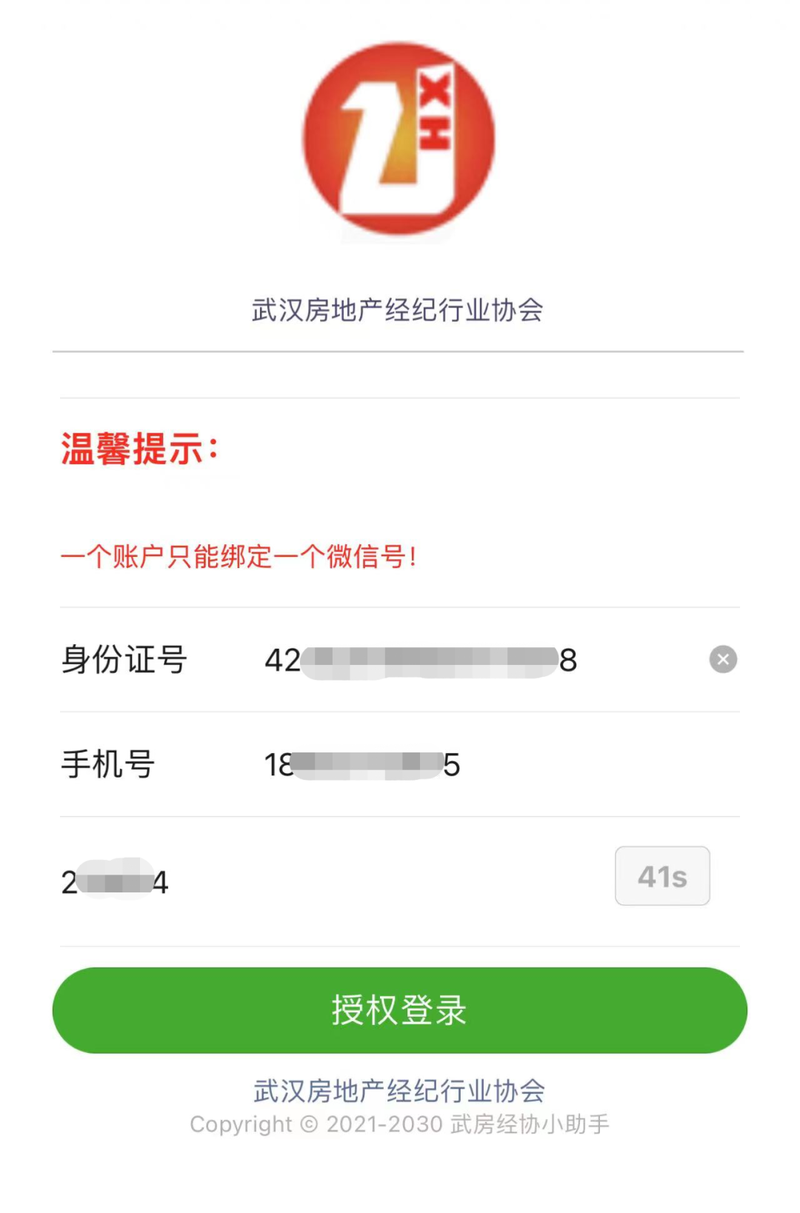Click the Copyright 武房经协小助手 text
800x1213 pixels.
click(x=398, y=1124)
